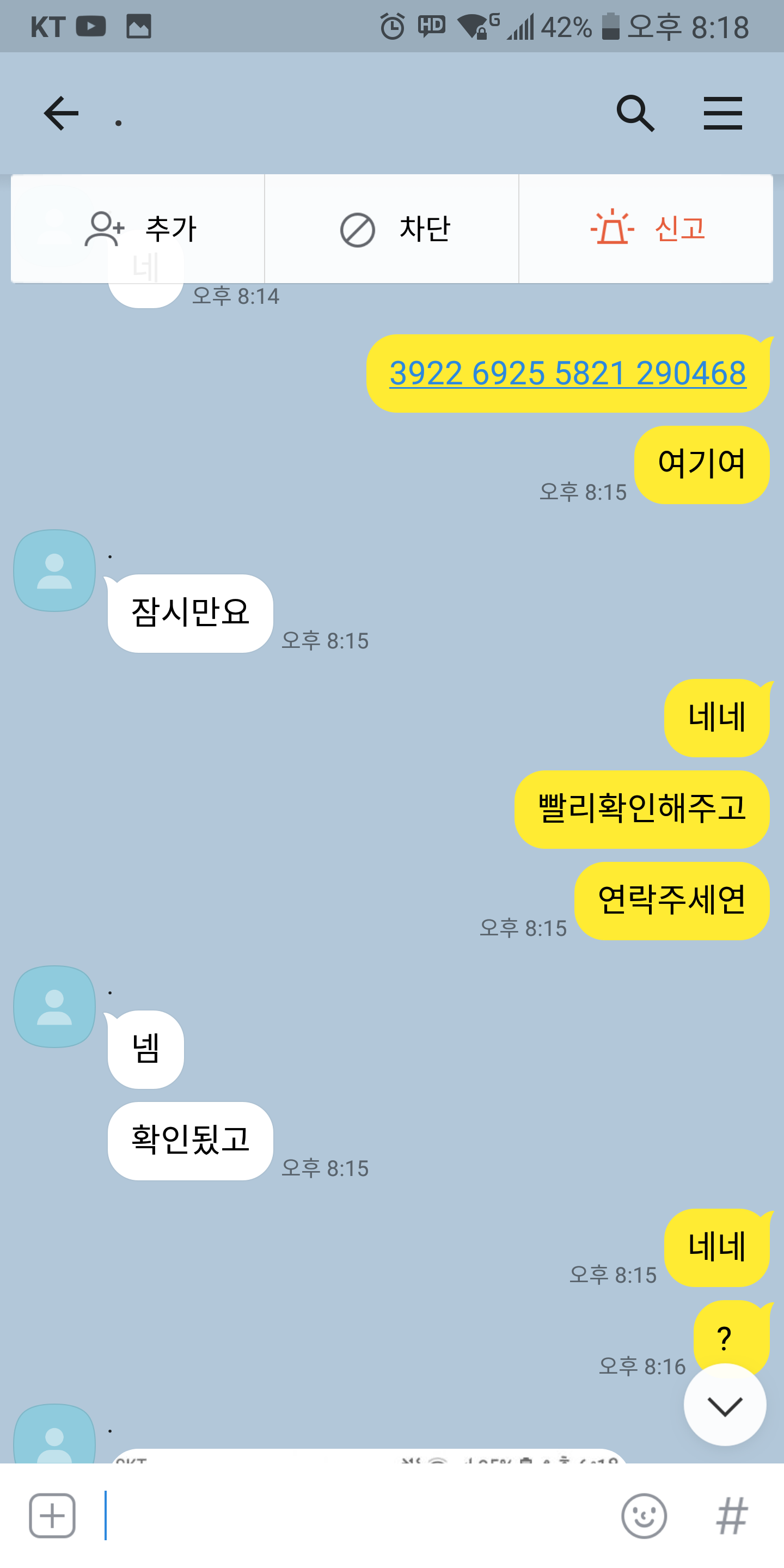Jump to latest message with down arrow
The width and height of the screenshot is (784, 1568).
pos(724,1405)
